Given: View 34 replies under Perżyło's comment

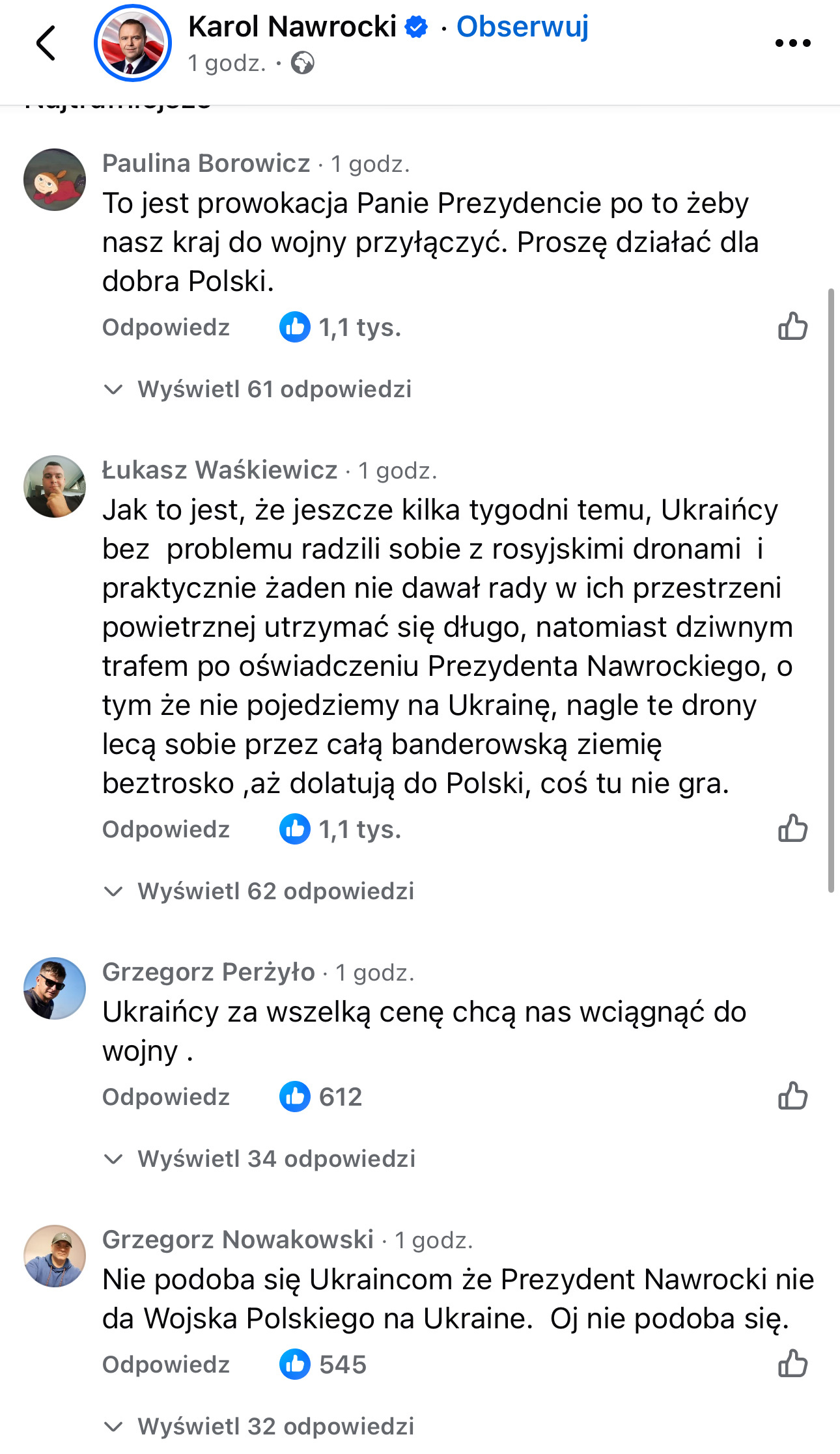Looking at the screenshot, I should click(260, 1159).
